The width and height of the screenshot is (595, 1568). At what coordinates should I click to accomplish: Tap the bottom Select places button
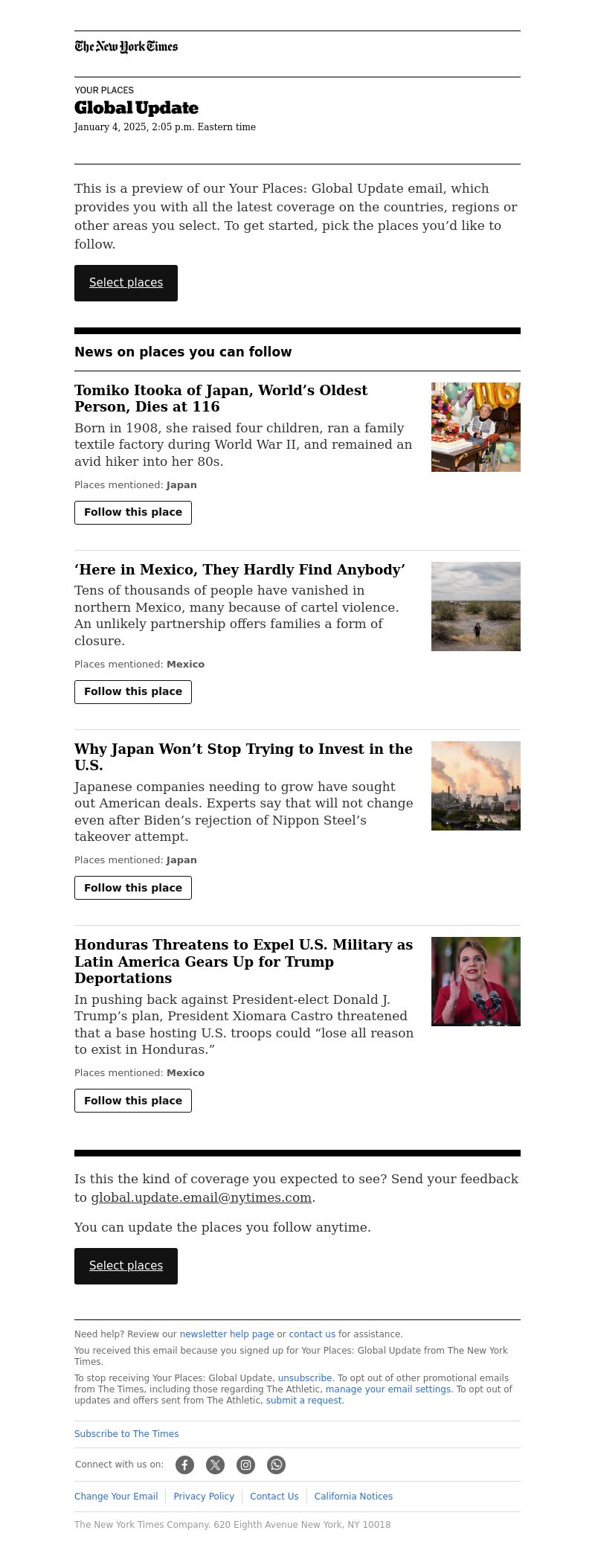126,1266
